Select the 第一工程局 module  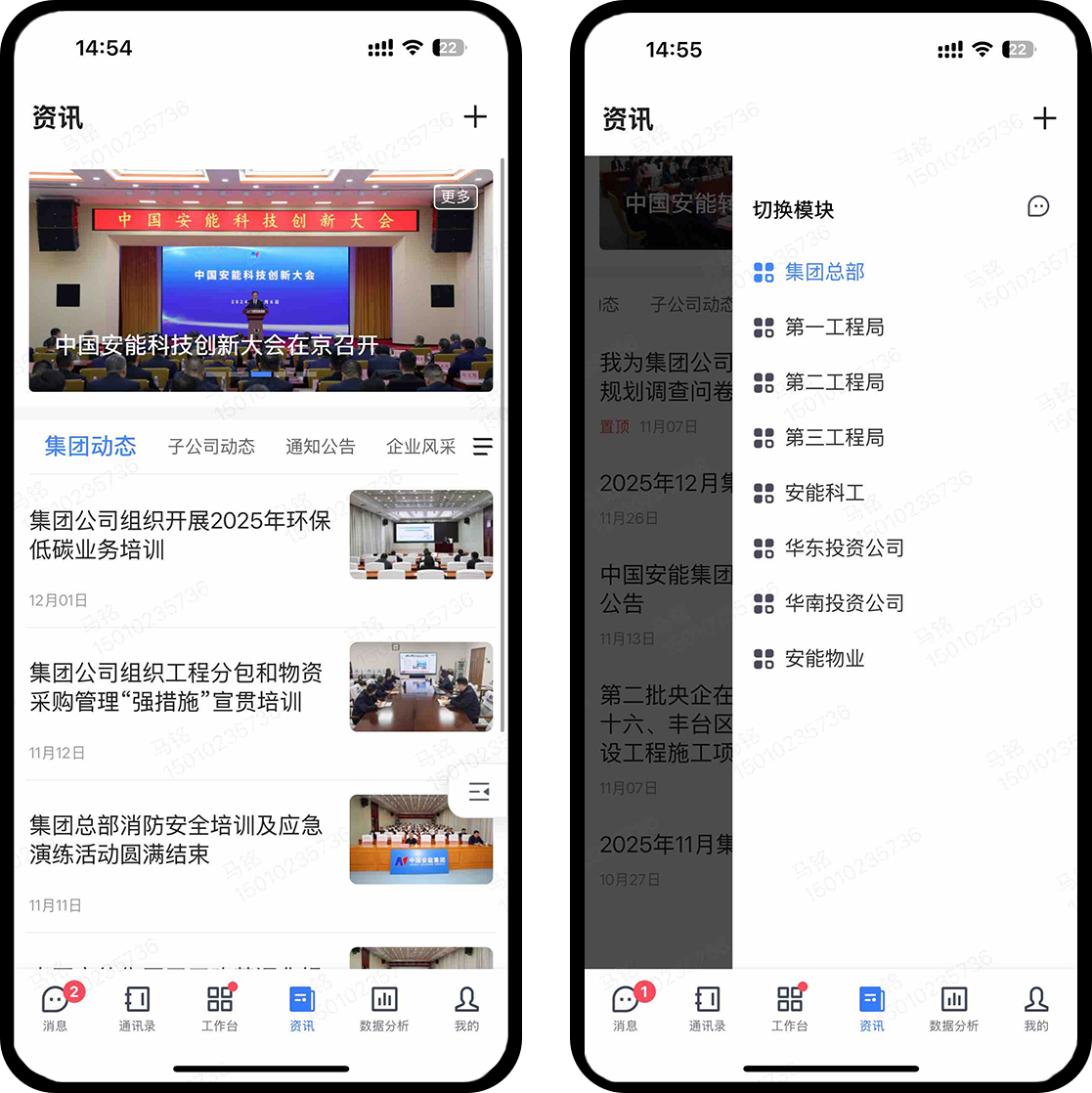tap(835, 328)
